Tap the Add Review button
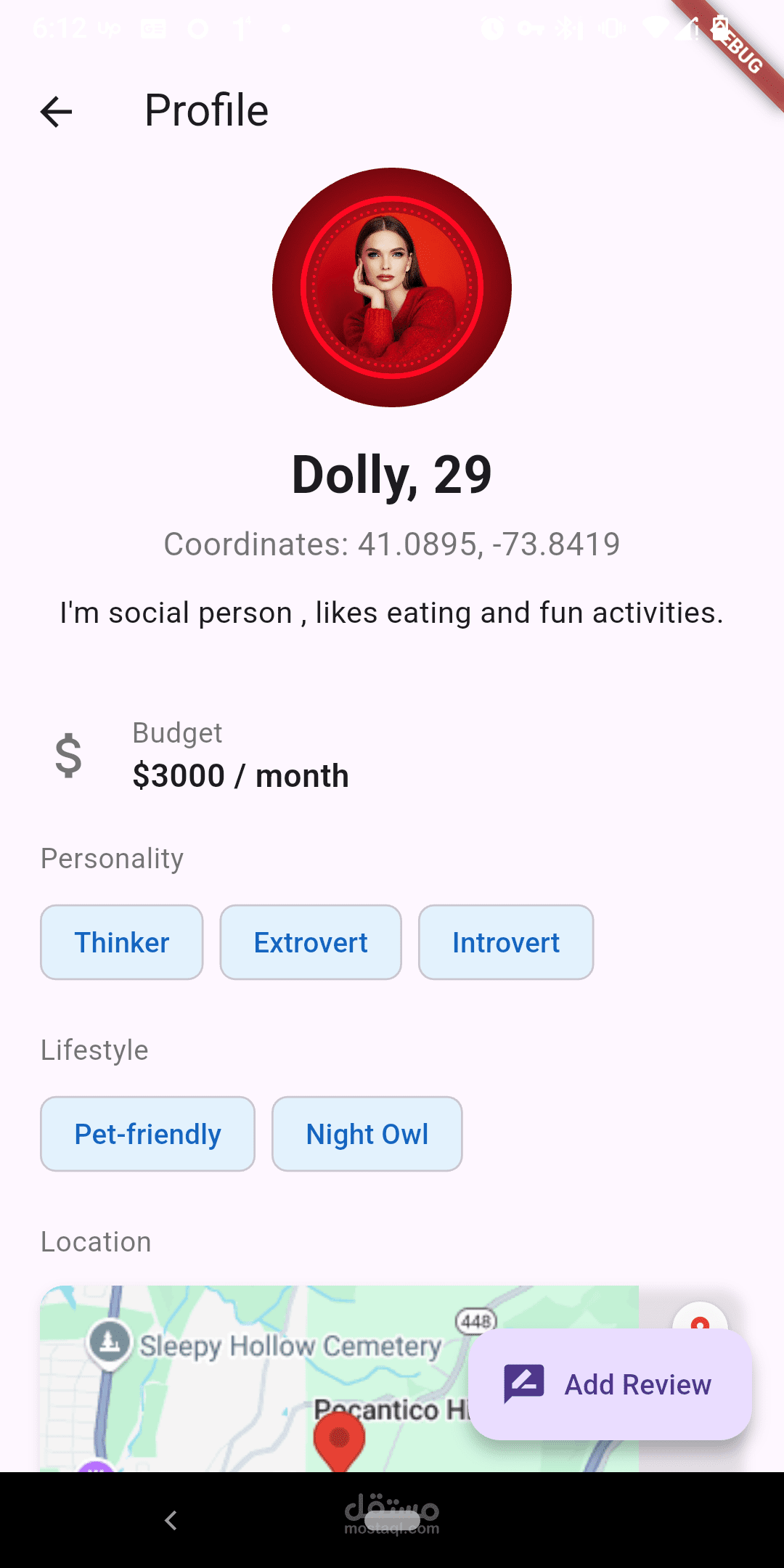This screenshot has height=1568, width=784. pos(610,1384)
